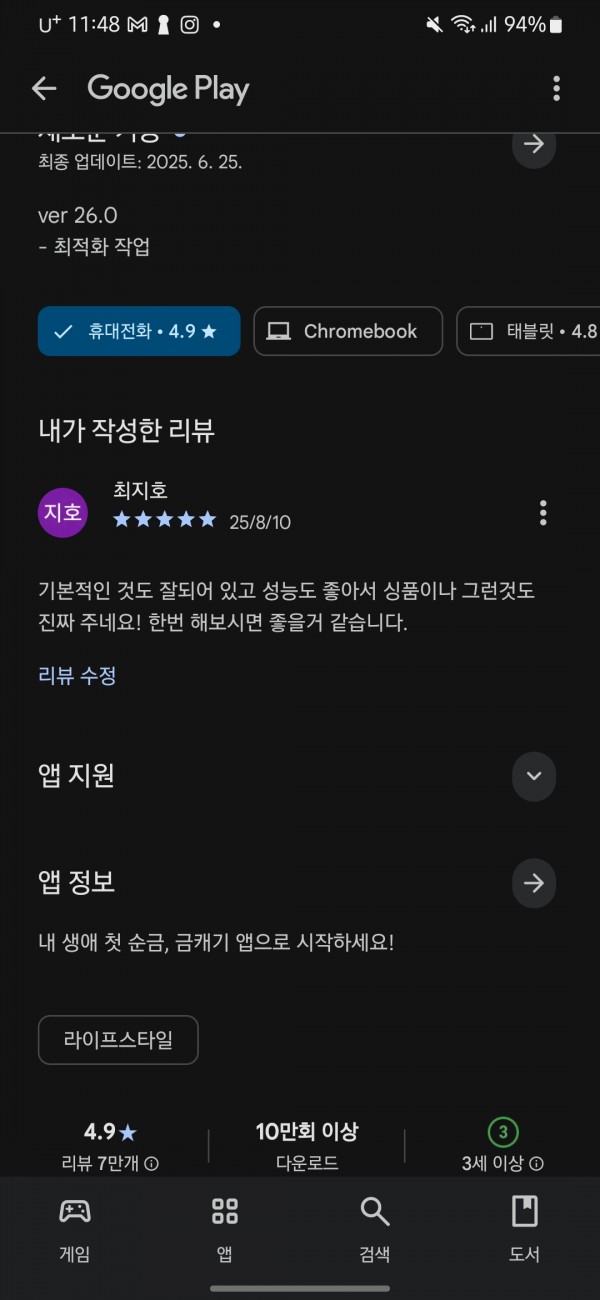Tap the info icon next to 3세 이상
The height and width of the screenshot is (1300, 600).
pos(537,1164)
